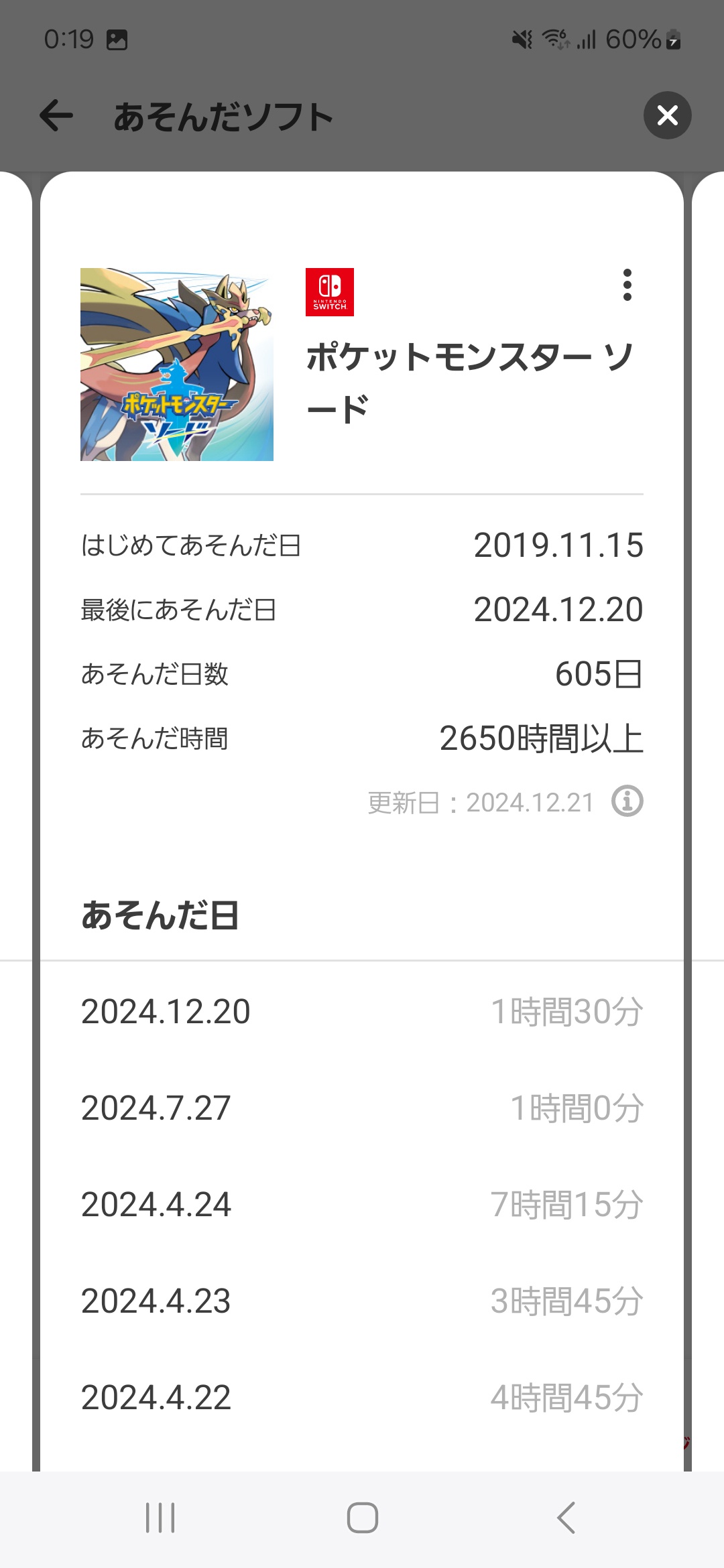The height and width of the screenshot is (1568, 724).
Task: Open the three-dot menu for ポケットモンスター ソード
Action: (627, 285)
